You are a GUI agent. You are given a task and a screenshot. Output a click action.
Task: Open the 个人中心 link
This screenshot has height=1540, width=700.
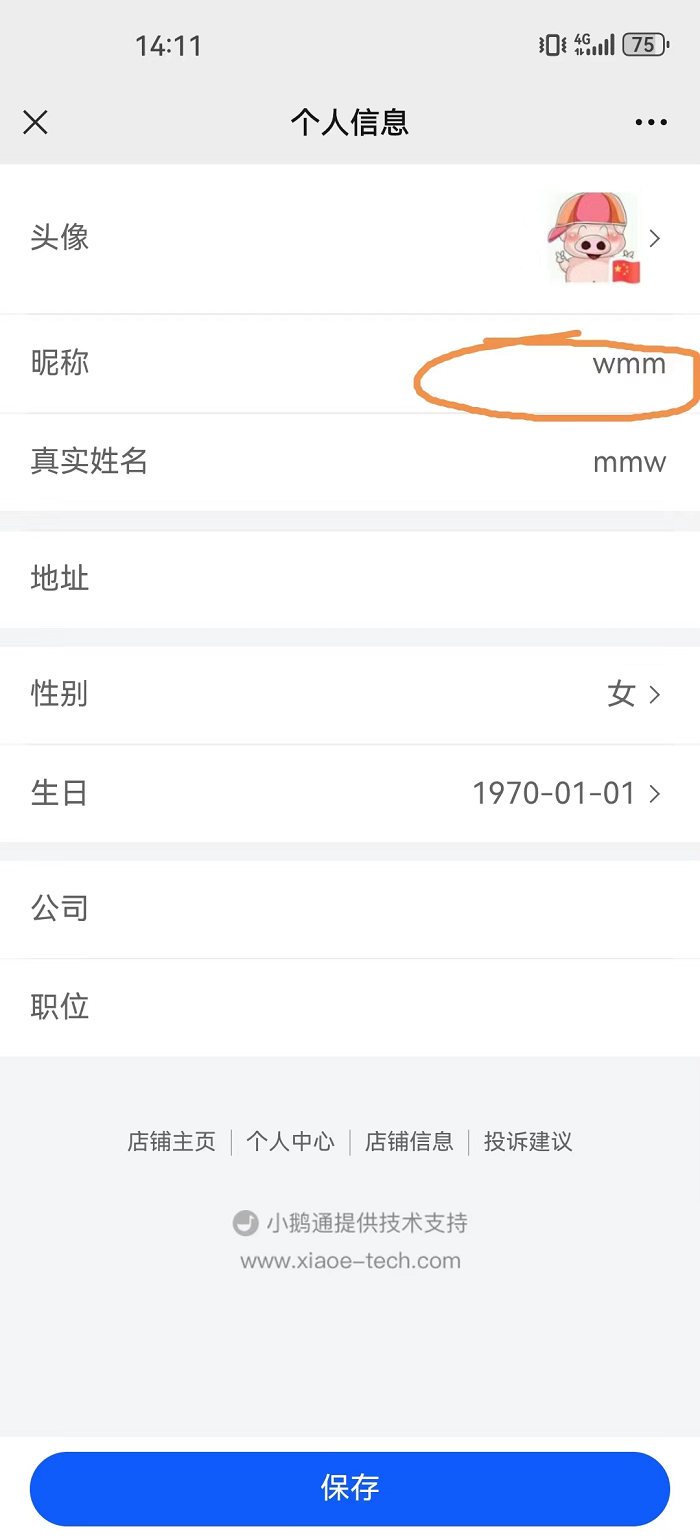click(x=291, y=1142)
